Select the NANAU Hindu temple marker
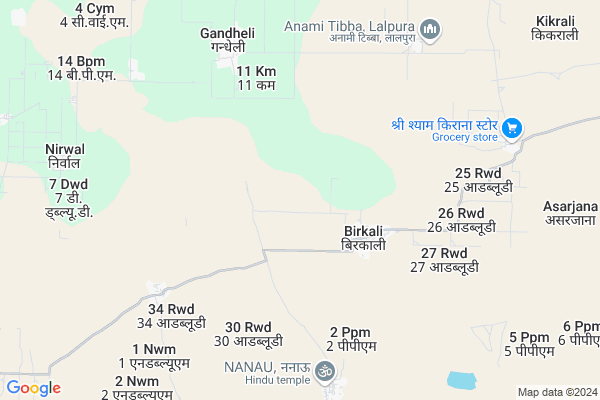The width and height of the screenshot is (600, 400). 322,372
